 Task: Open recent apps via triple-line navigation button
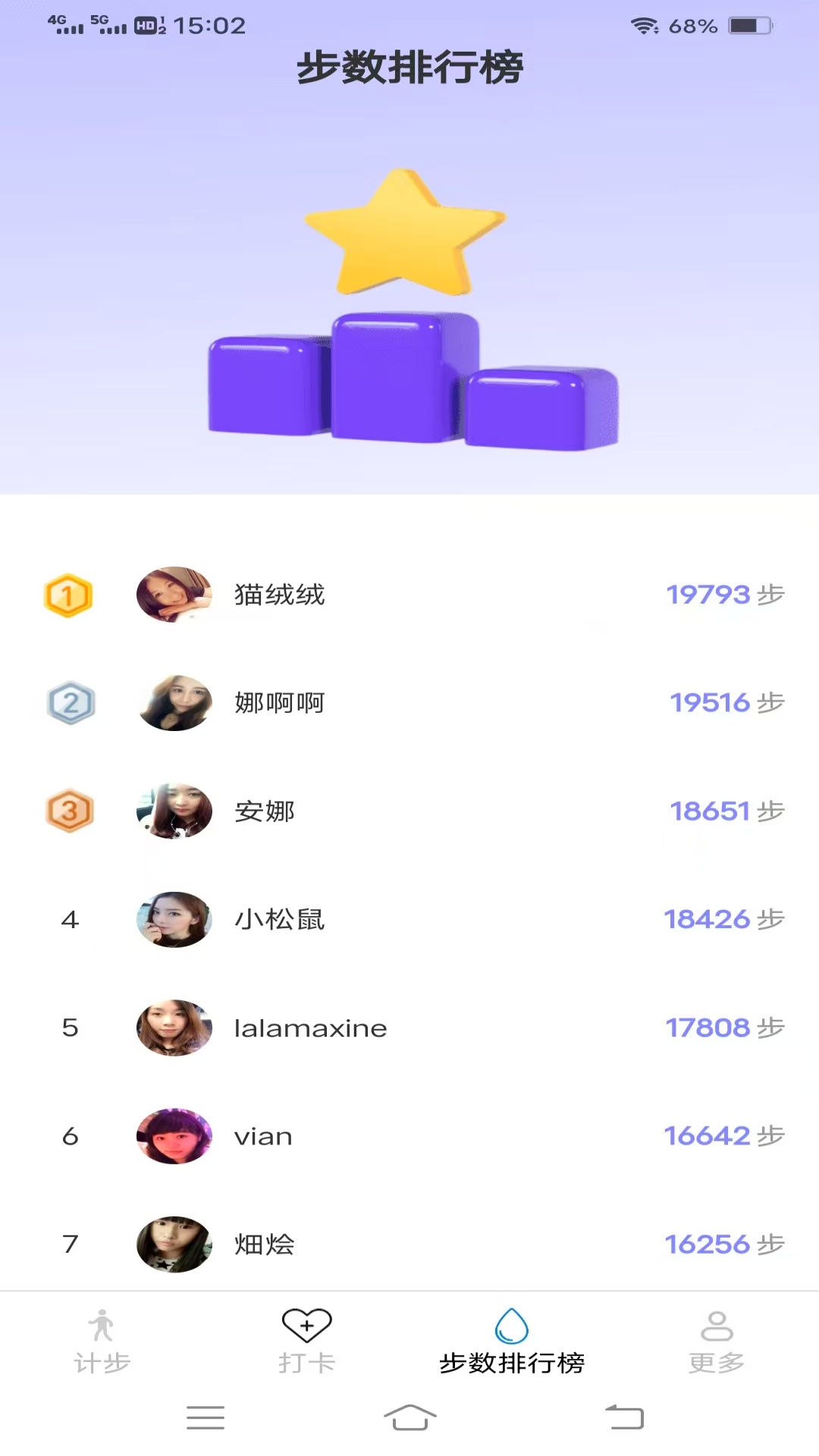tap(205, 1418)
